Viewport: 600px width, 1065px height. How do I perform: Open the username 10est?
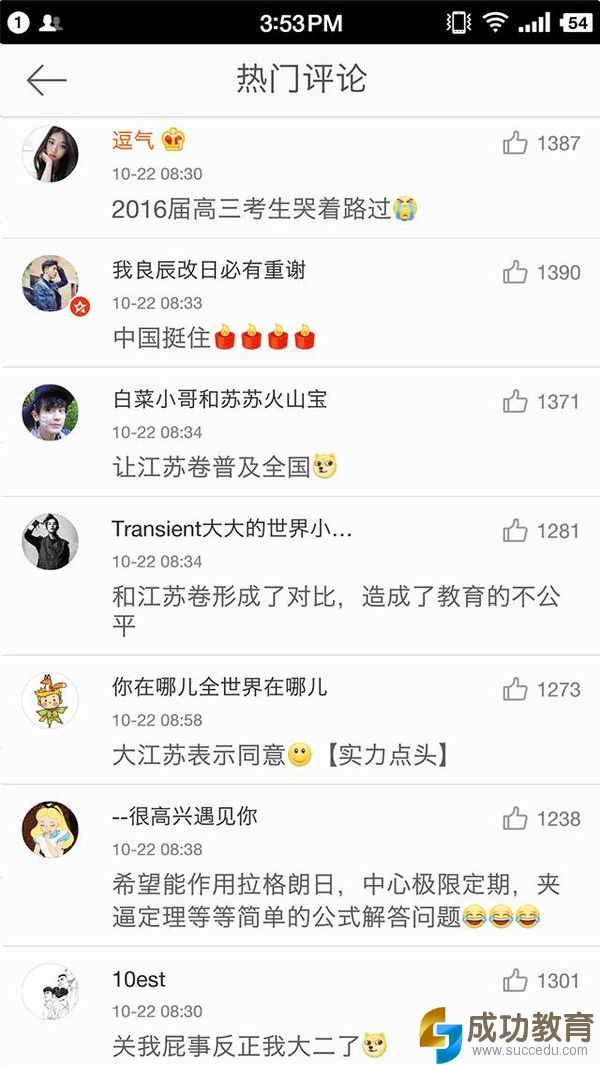pyautogui.click(x=139, y=979)
